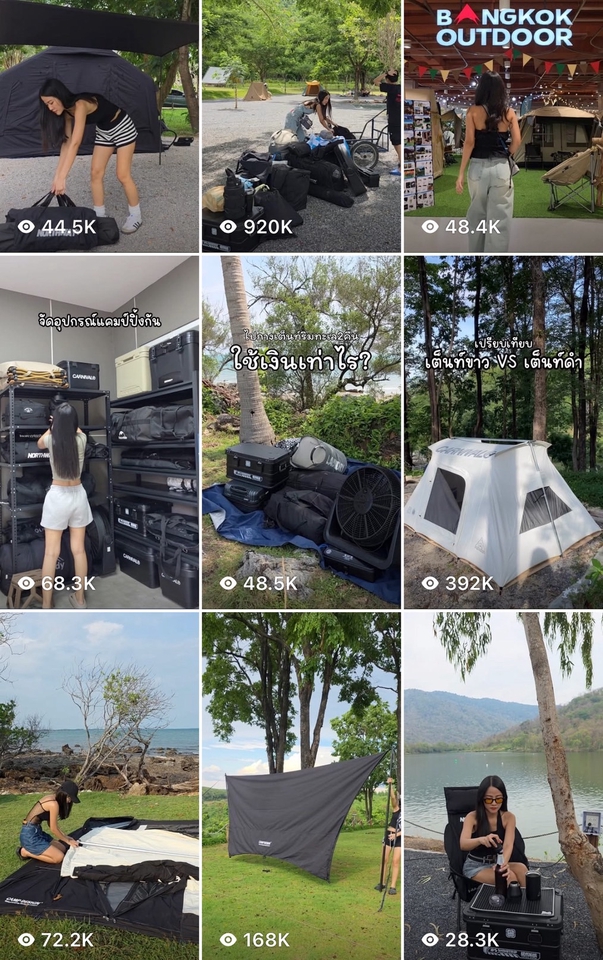
Task: Open the lakeside video with 28.3K views
Action: (503, 785)
